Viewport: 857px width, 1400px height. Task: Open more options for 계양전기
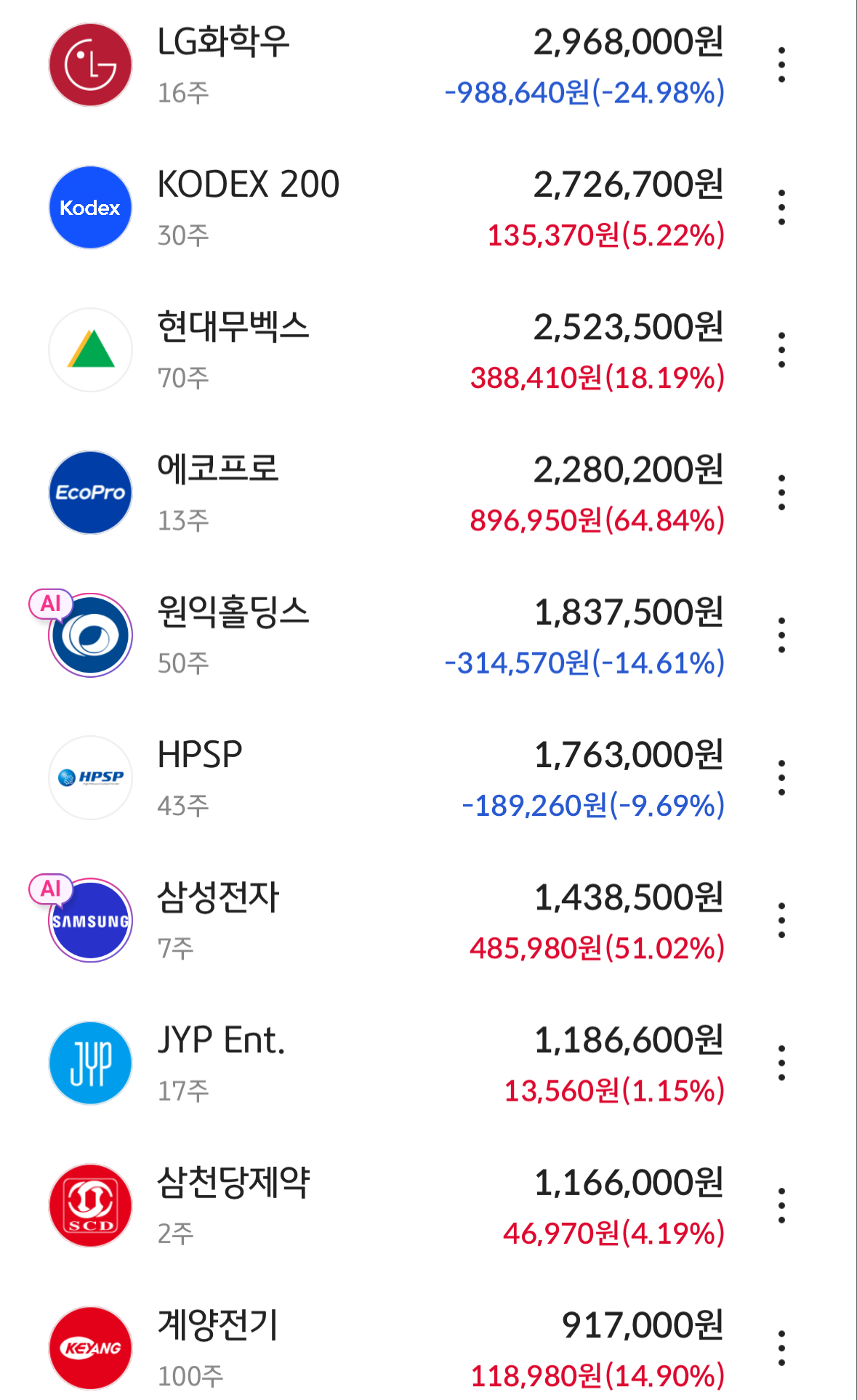click(x=781, y=1348)
